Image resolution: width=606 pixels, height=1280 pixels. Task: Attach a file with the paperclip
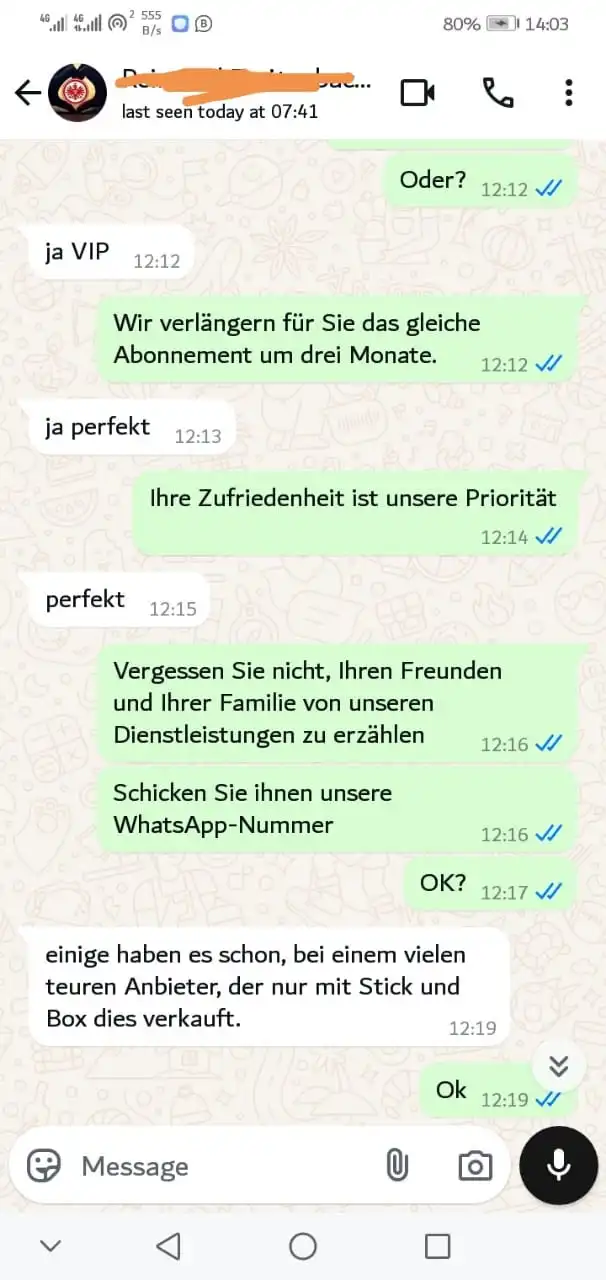point(397,1166)
